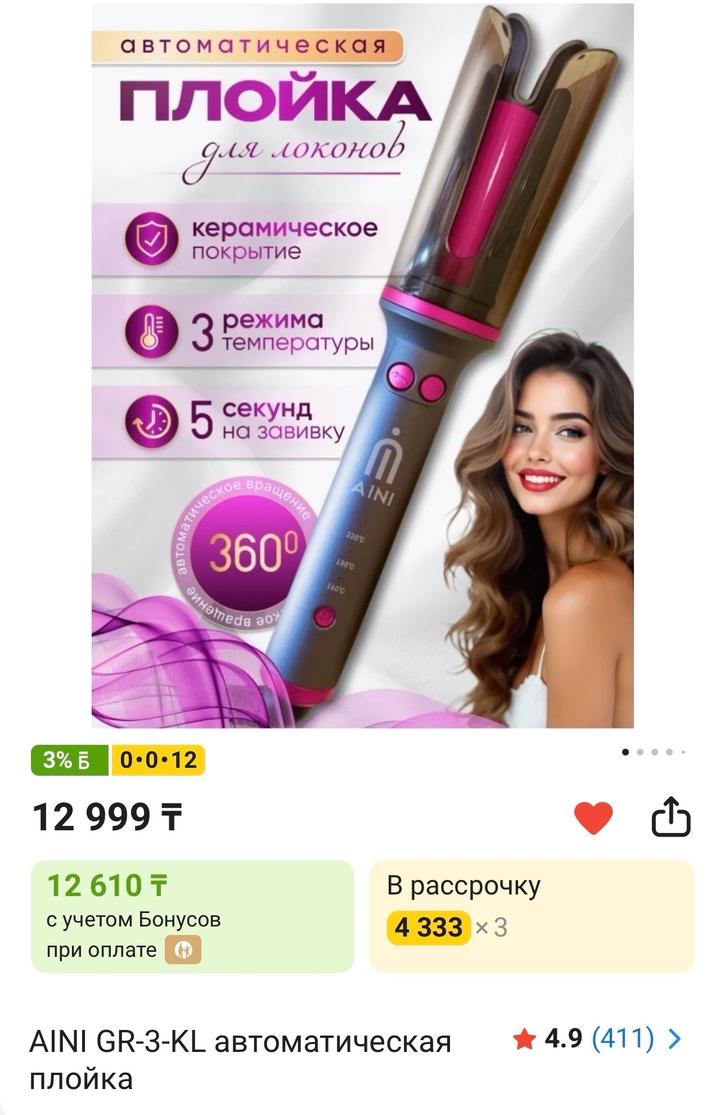Share this product listing

[671, 817]
